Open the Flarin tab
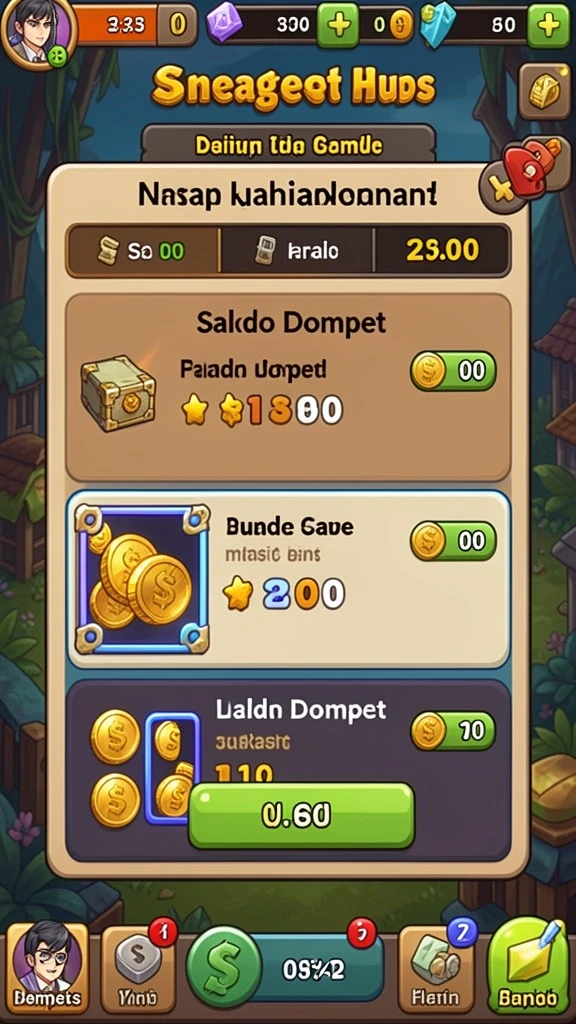The height and width of the screenshot is (1024, 576). 437,968
